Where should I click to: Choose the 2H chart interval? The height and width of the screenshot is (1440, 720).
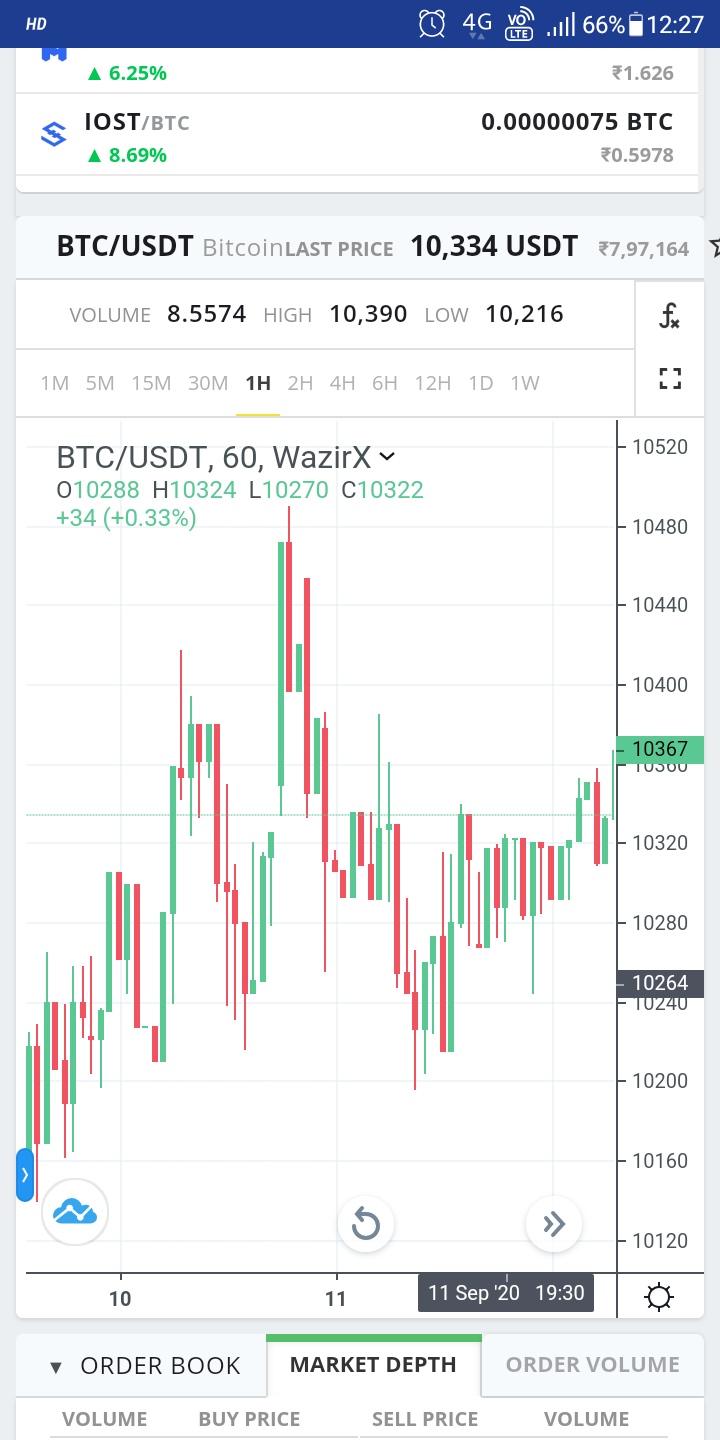pos(300,383)
